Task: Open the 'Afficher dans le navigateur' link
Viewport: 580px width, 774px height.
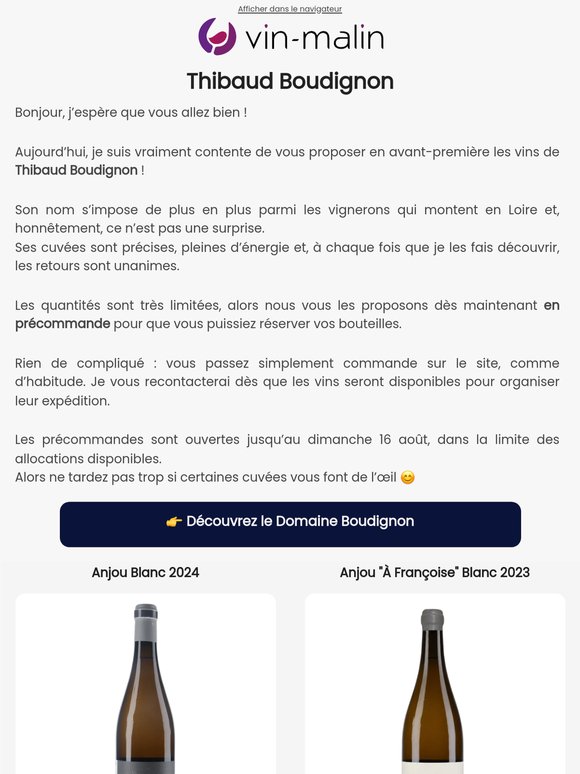Action: (290, 9)
